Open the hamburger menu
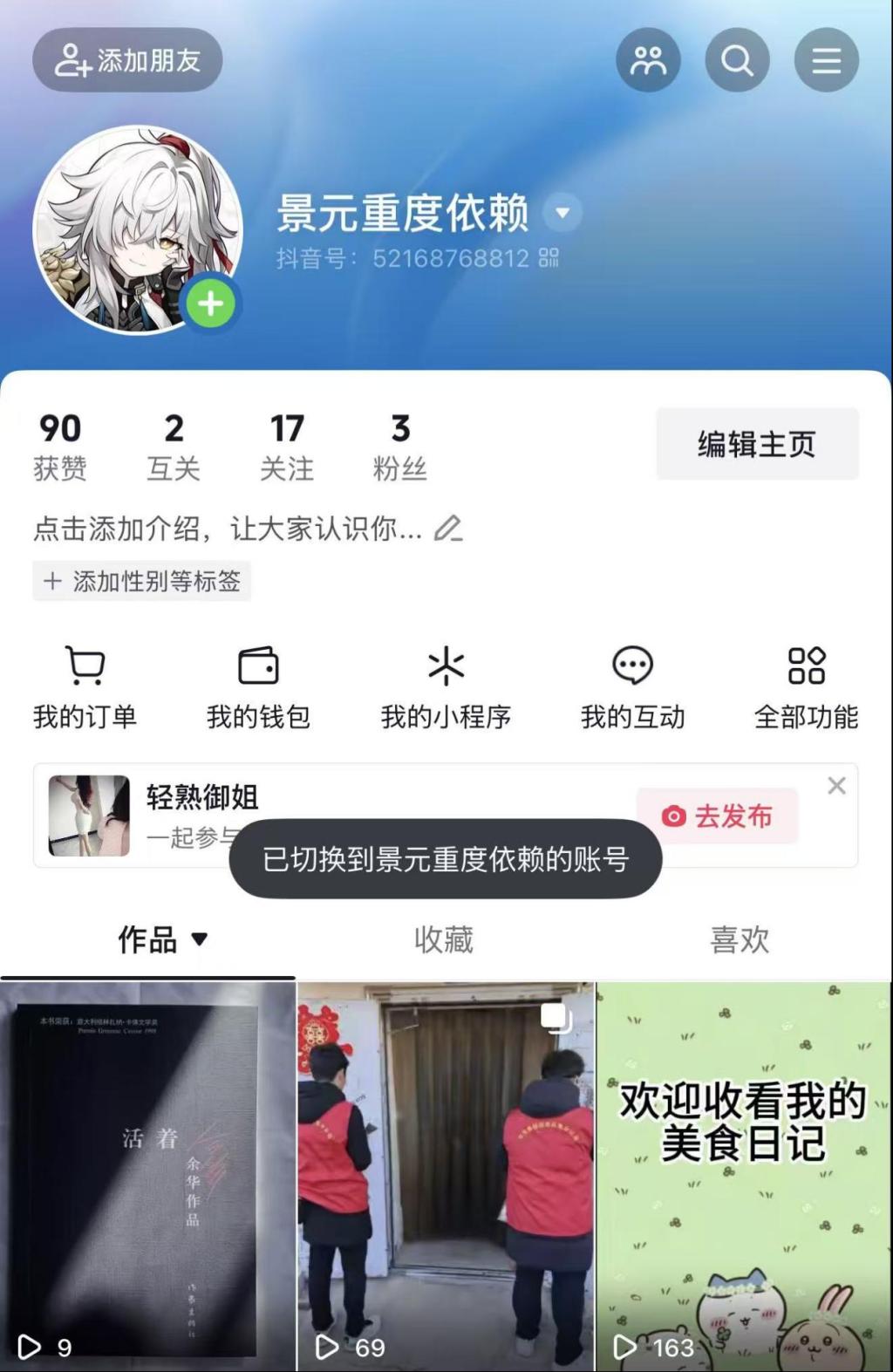Viewport: 893px width, 1372px height. pos(826,60)
